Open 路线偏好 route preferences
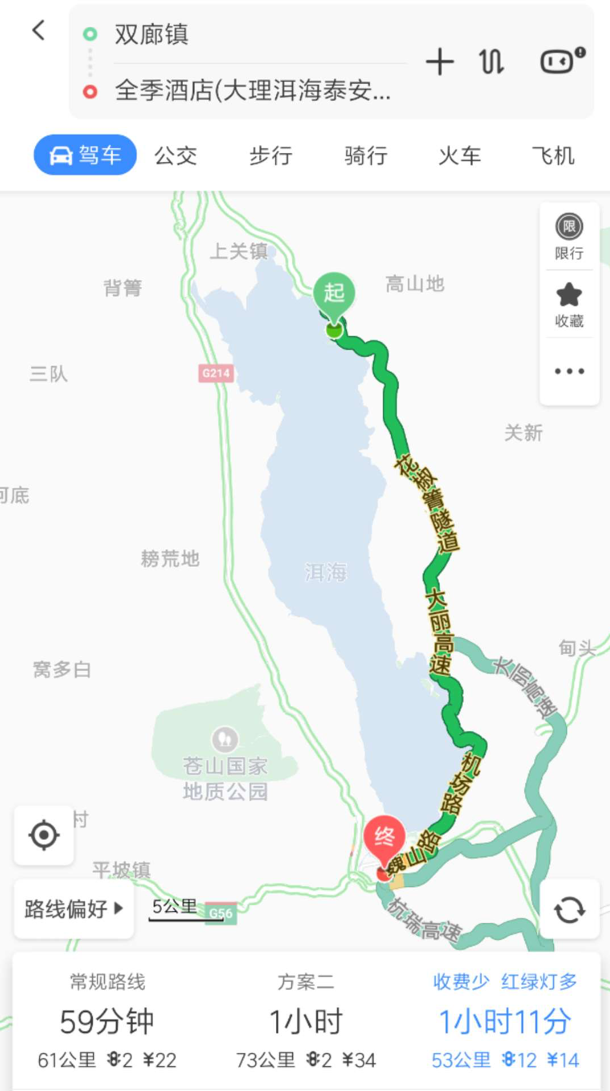Screen dimensions: 610x1091 pyautogui.click(x=74, y=909)
